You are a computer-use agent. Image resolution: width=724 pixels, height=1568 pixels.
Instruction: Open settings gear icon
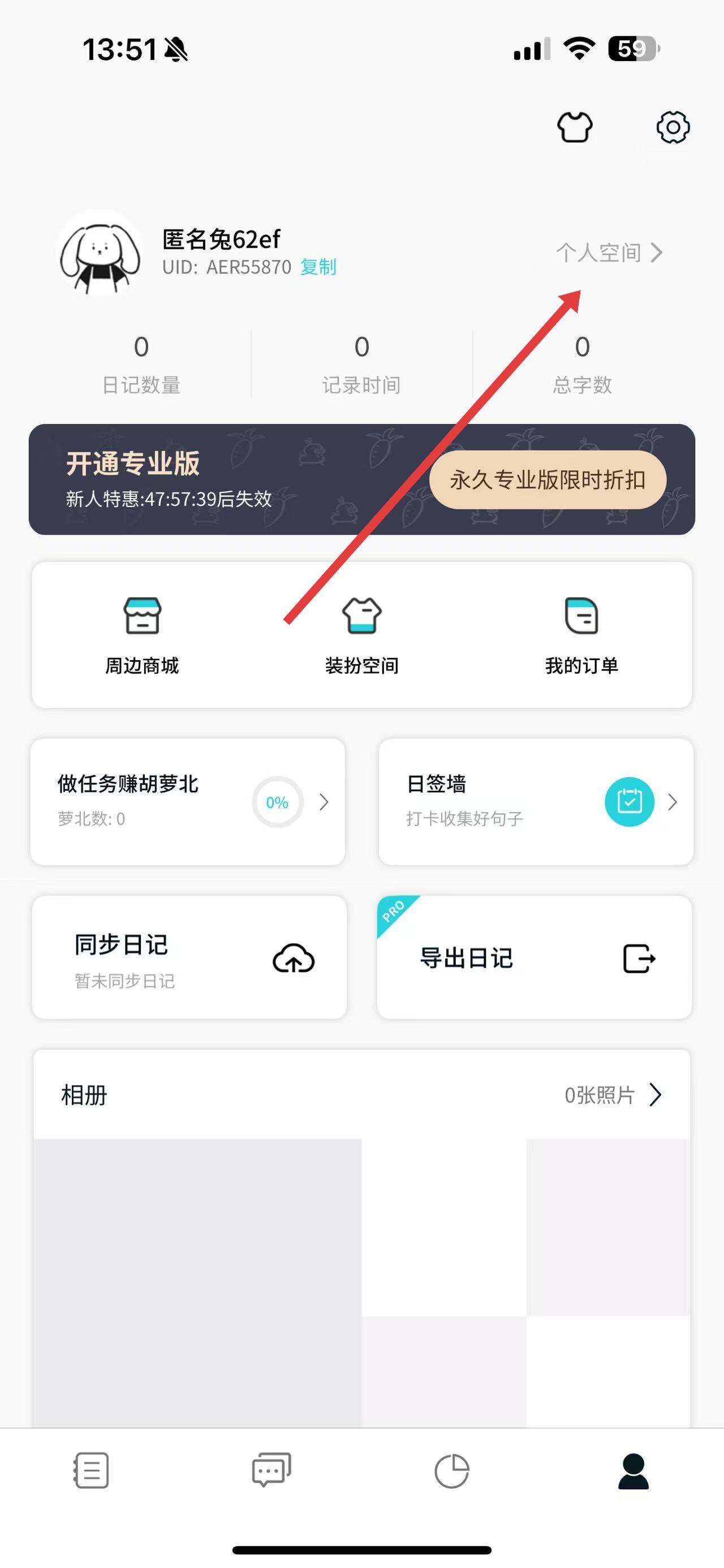[x=672, y=128]
